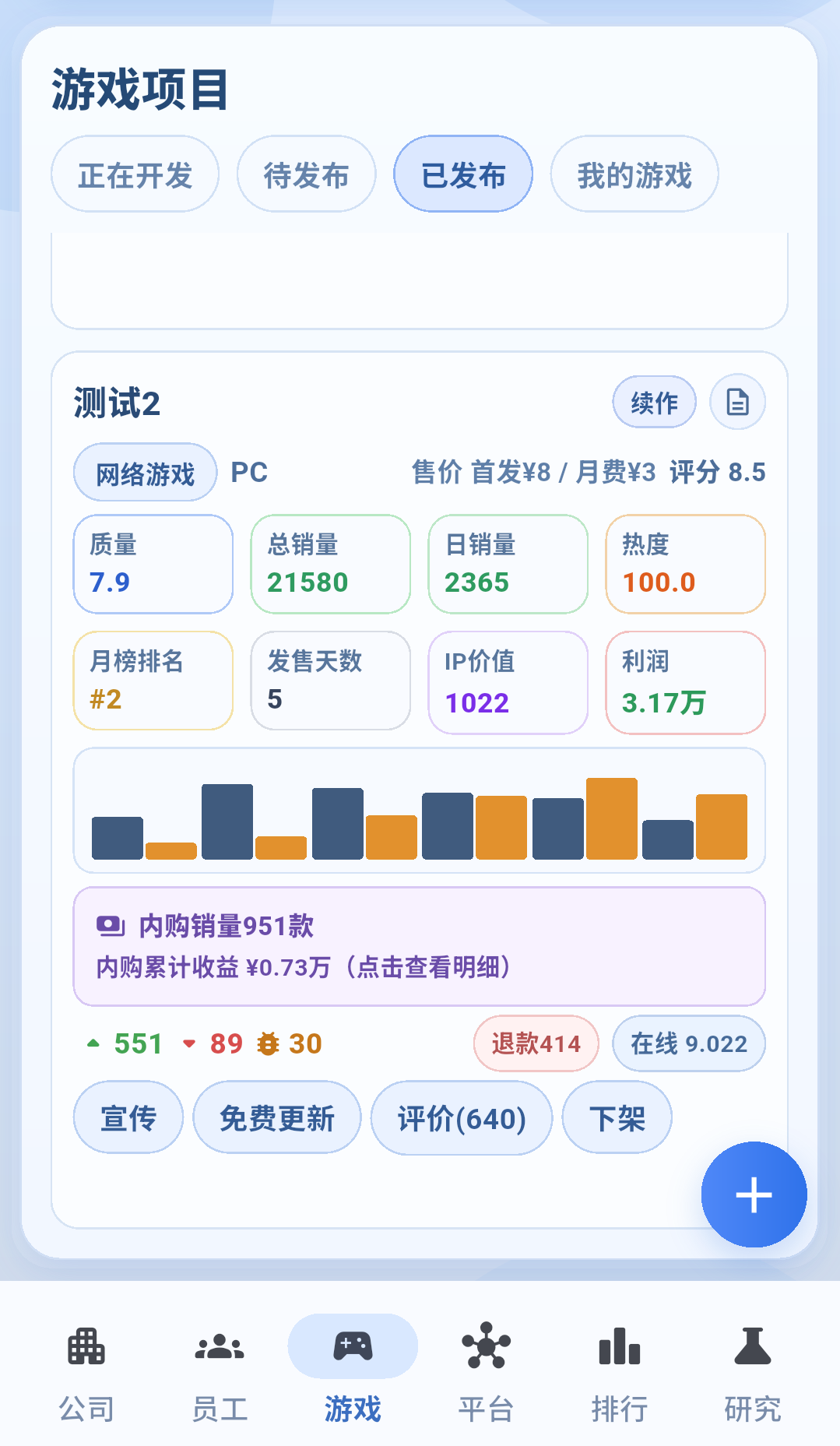Open the document icon for 测试2
Screen dimensions: 840x1446
point(737,403)
